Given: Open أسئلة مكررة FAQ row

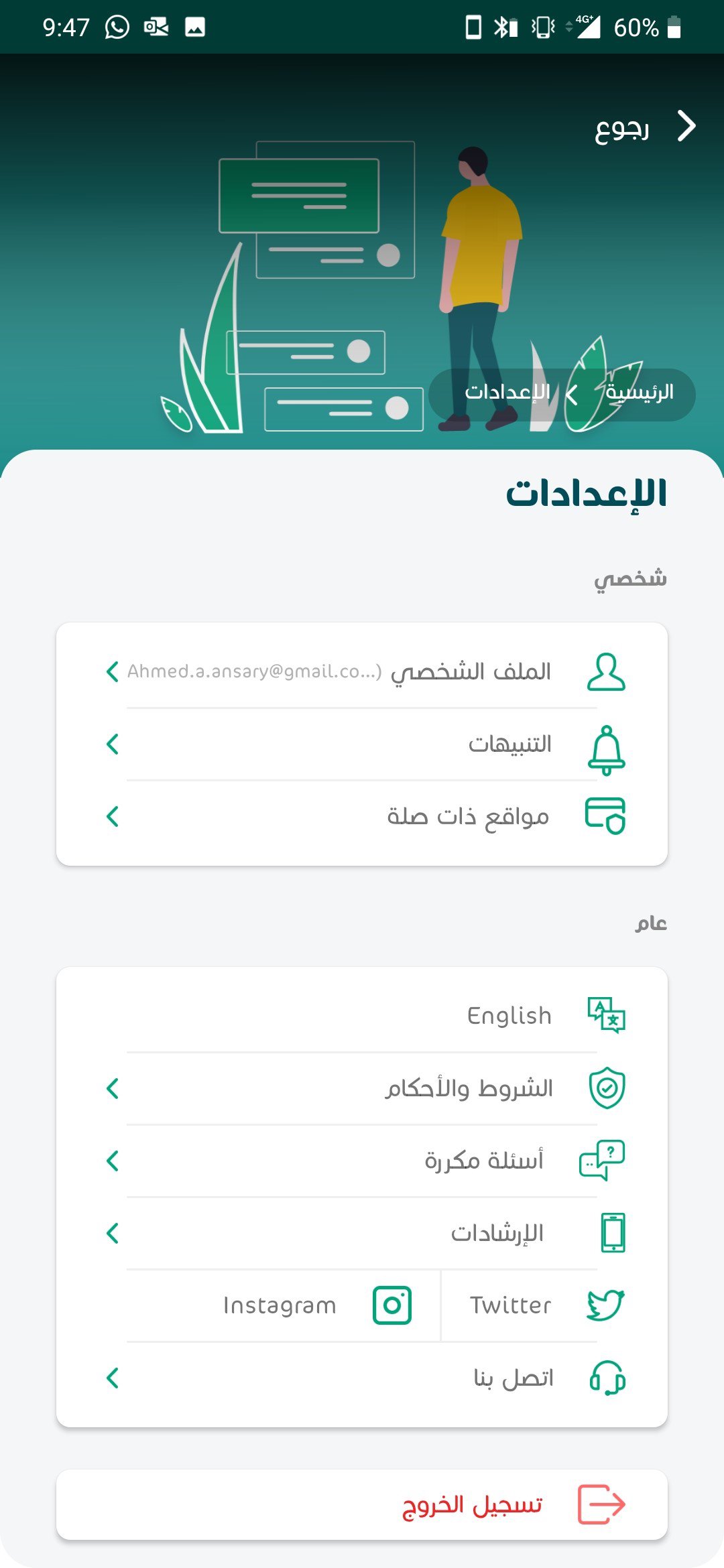Looking at the screenshot, I should coord(362,1161).
